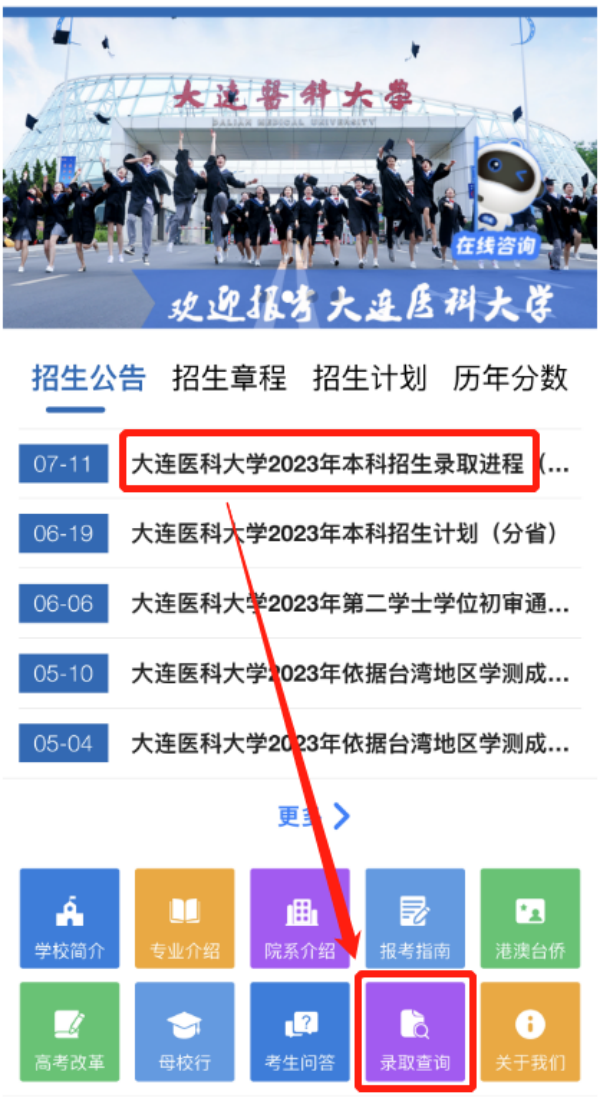The width and height of the screenshot is (600, 1098).
Task: Open the 专业介绍 tile
Action: click(184, 918)
